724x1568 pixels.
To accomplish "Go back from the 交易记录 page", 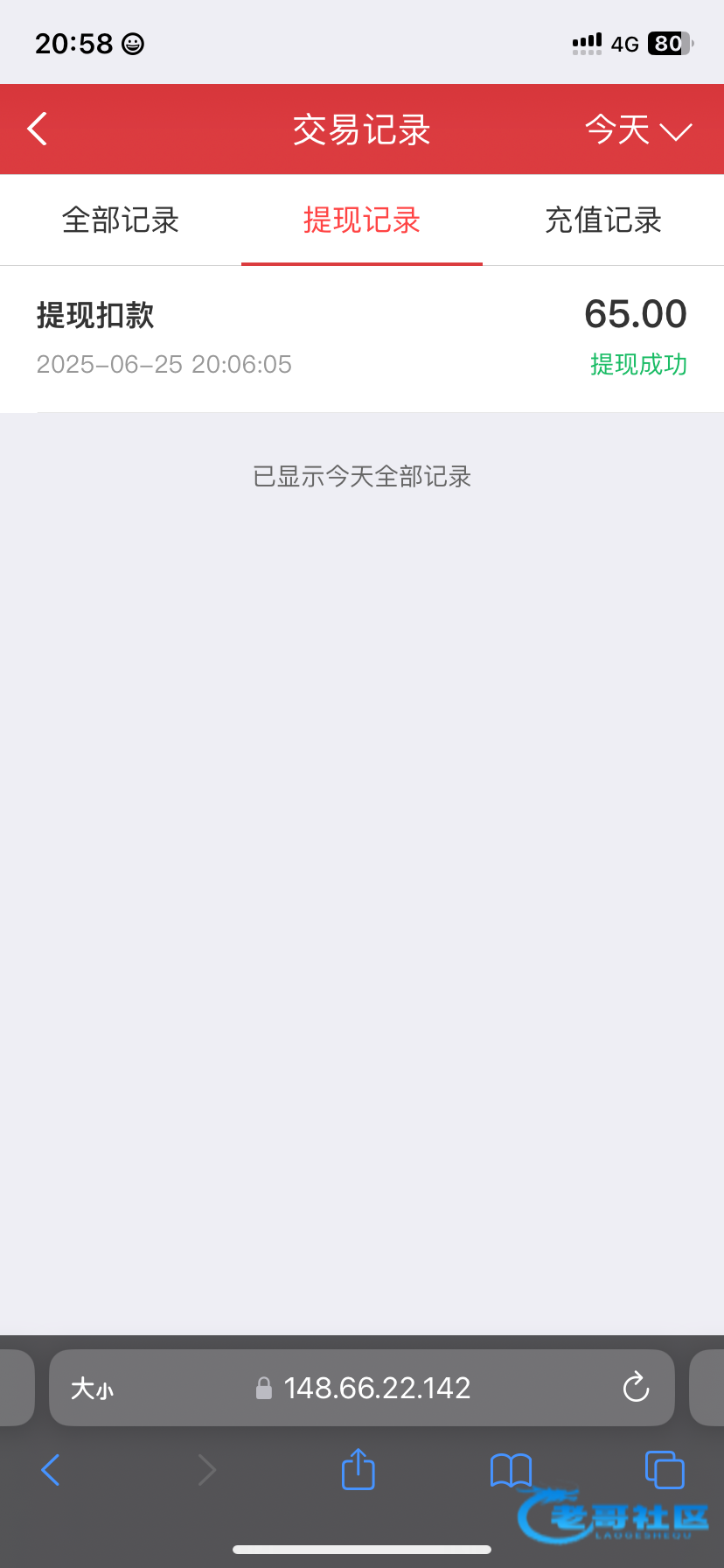I will [37, 129].
